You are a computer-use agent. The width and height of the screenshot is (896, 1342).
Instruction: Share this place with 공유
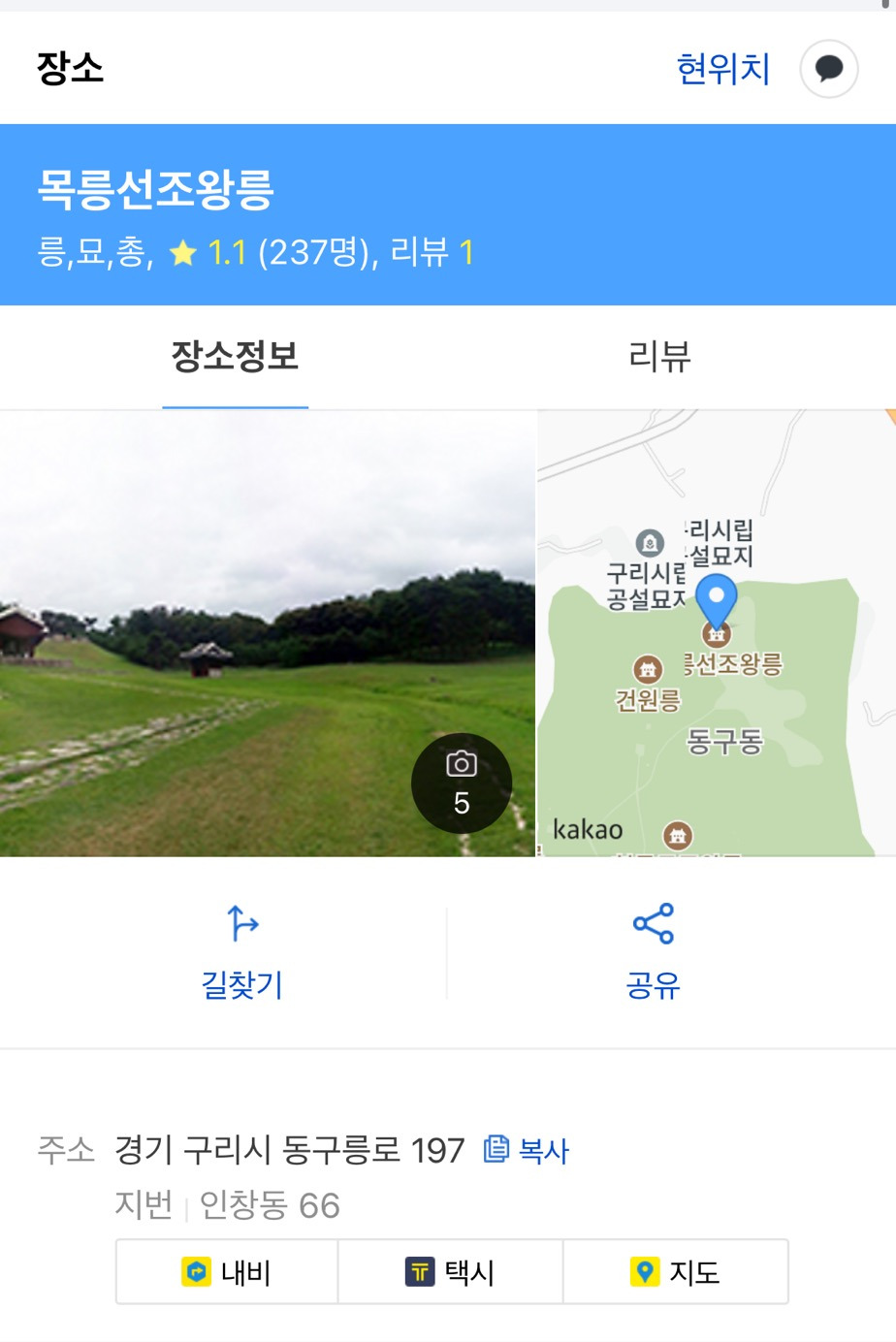[653, 952]
